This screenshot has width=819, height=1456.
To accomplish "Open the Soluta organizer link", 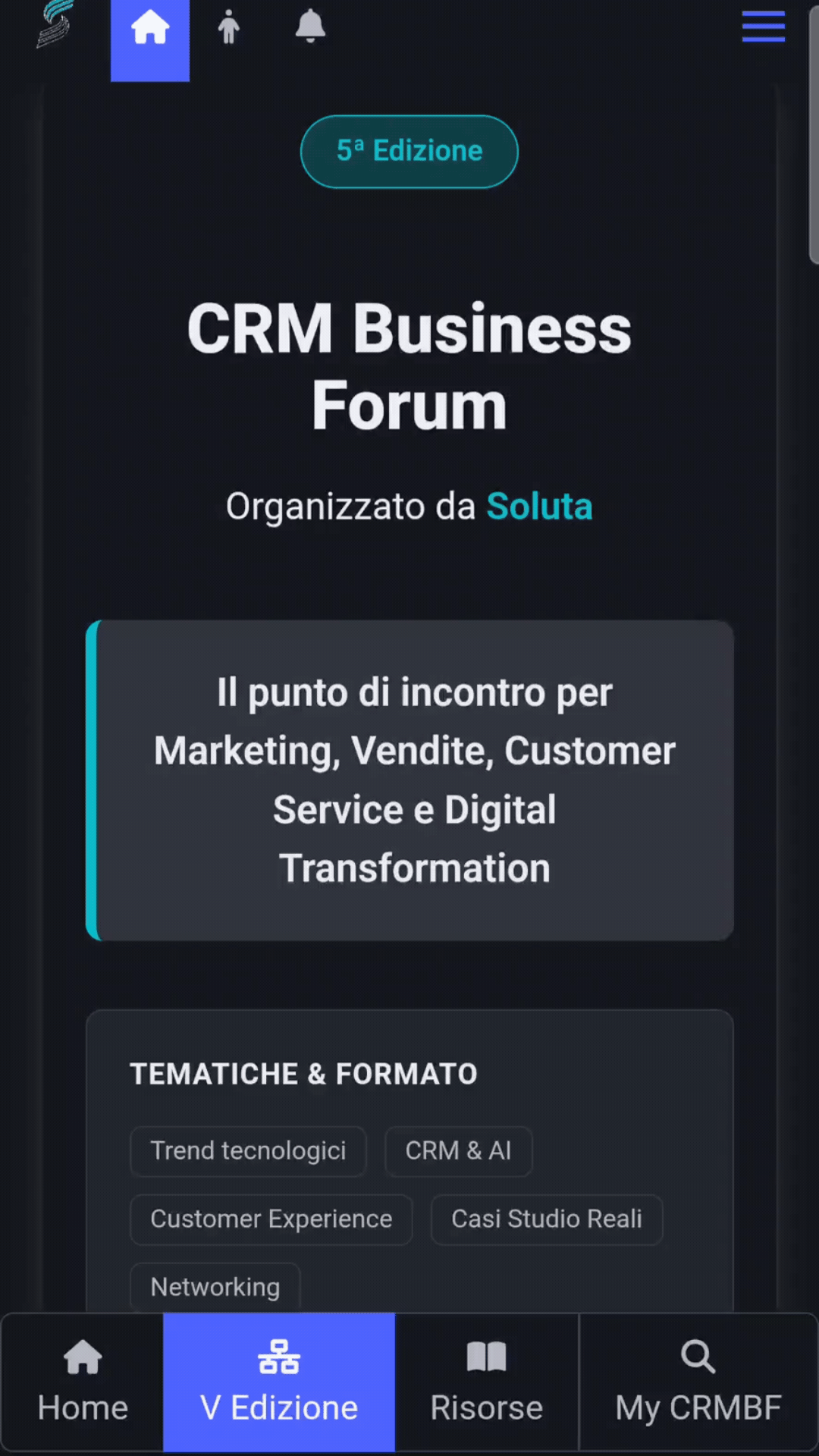I will coord(539,507).
